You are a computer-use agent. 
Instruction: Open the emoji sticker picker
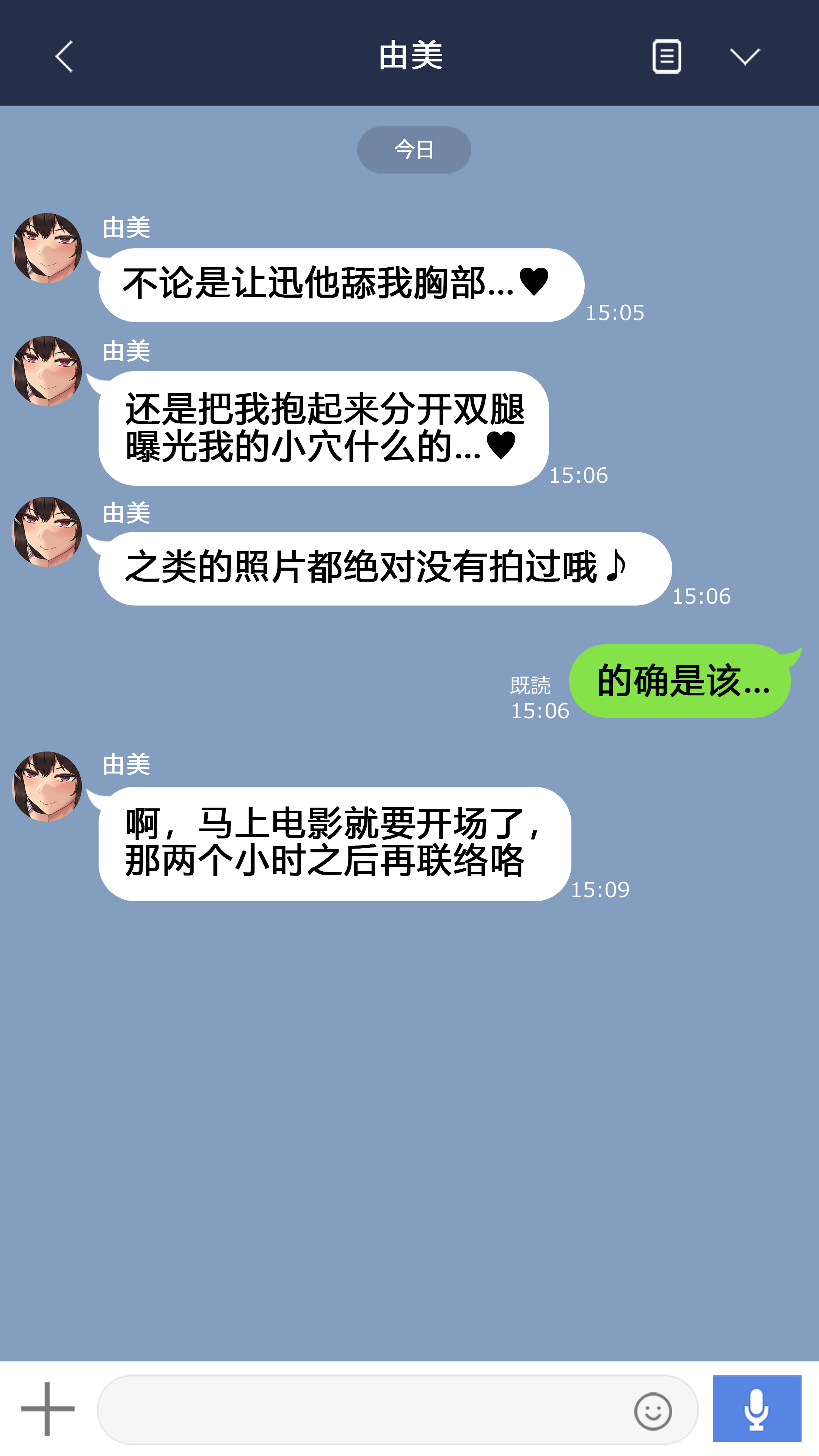click(653, 1411)
